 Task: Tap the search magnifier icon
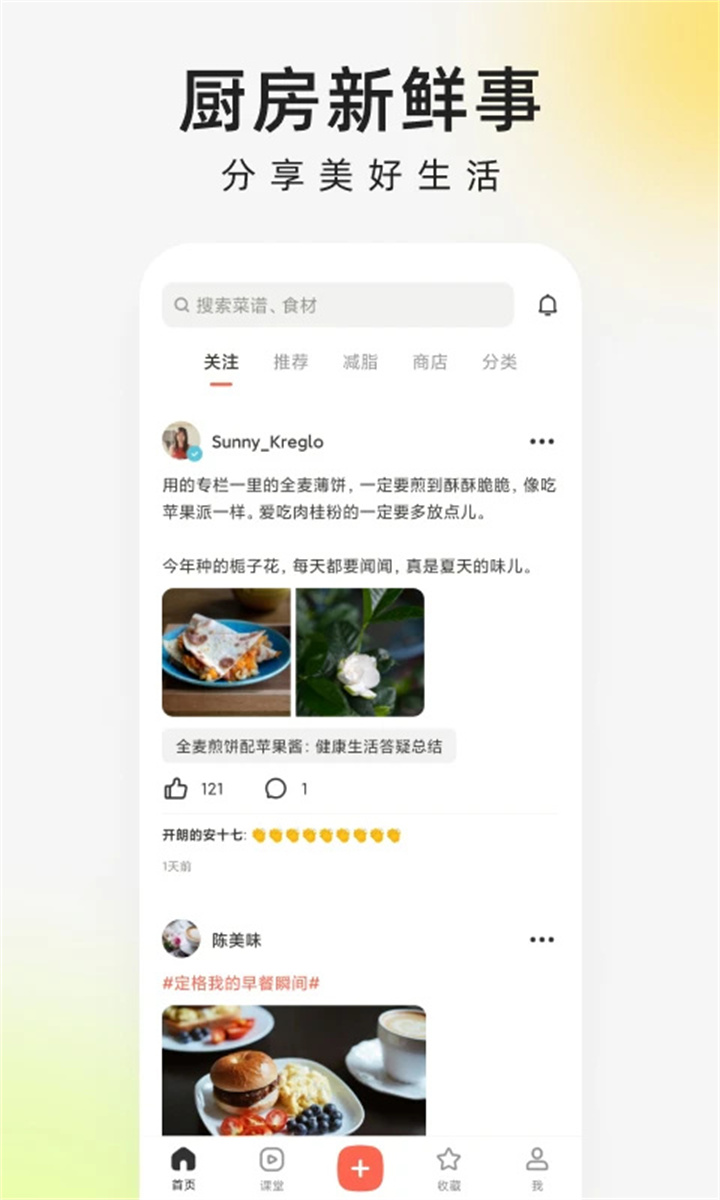pos(181,305)
